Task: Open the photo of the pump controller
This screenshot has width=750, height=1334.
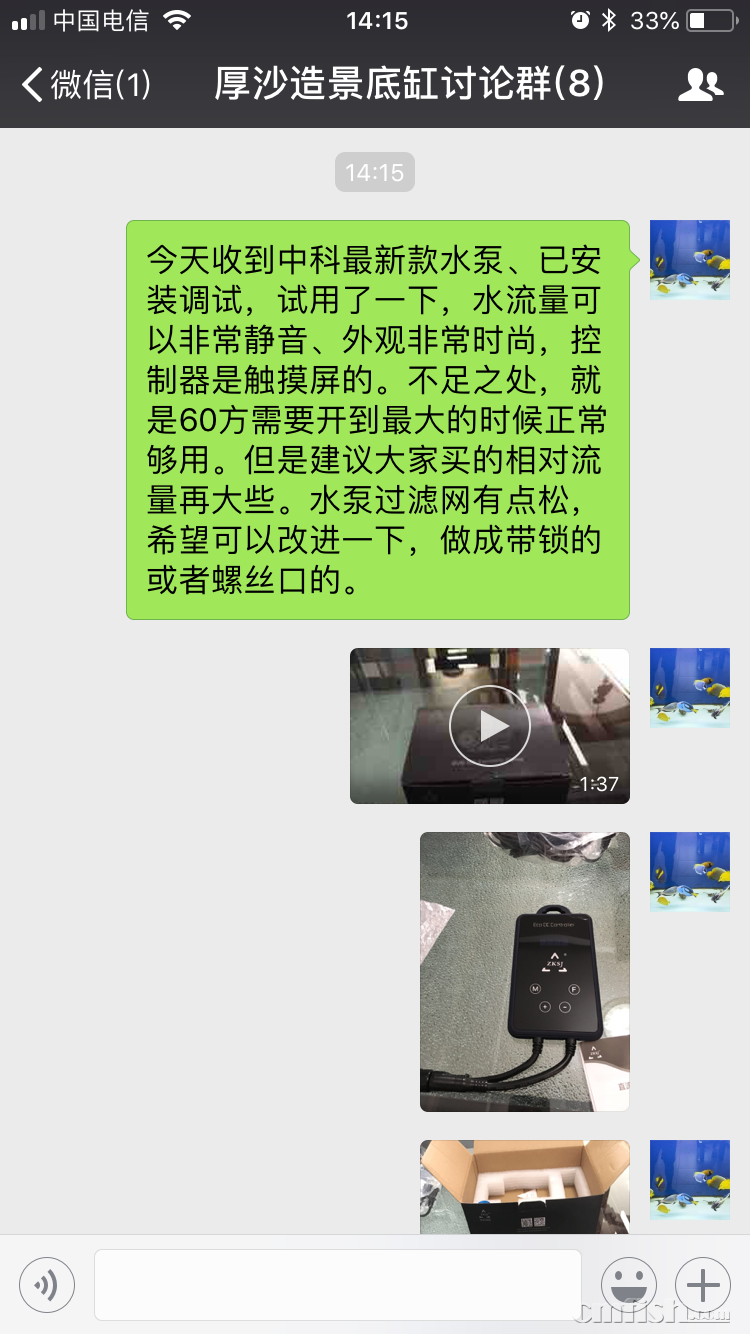Action: (x=524, y=971)
